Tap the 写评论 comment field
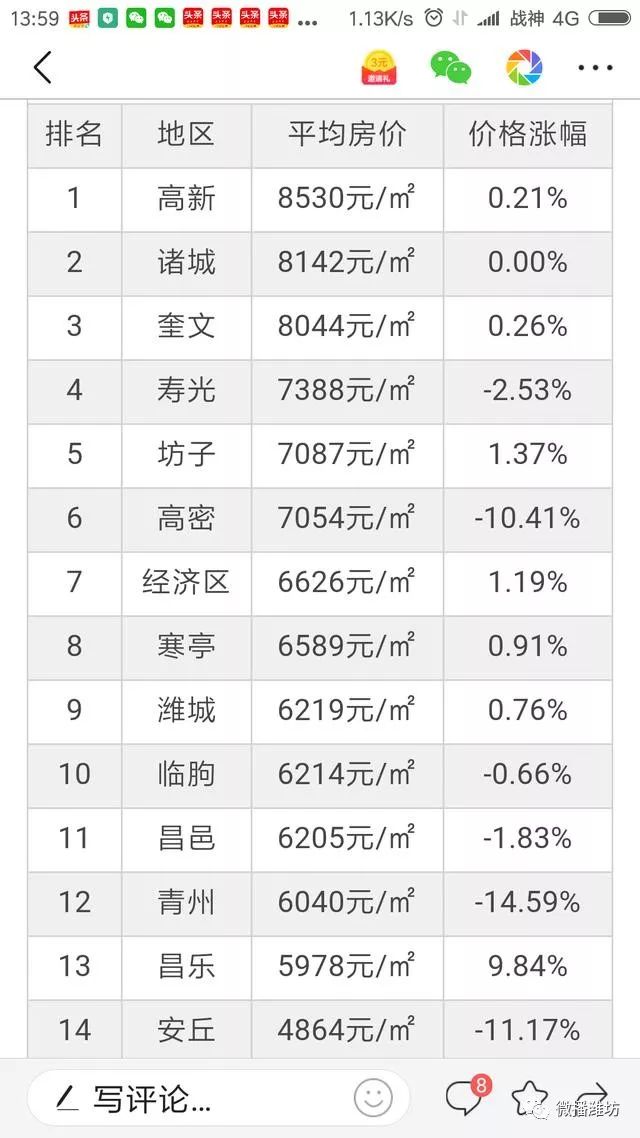The height and width of the screenshot is (1138, 640). tap(190, 1099)
